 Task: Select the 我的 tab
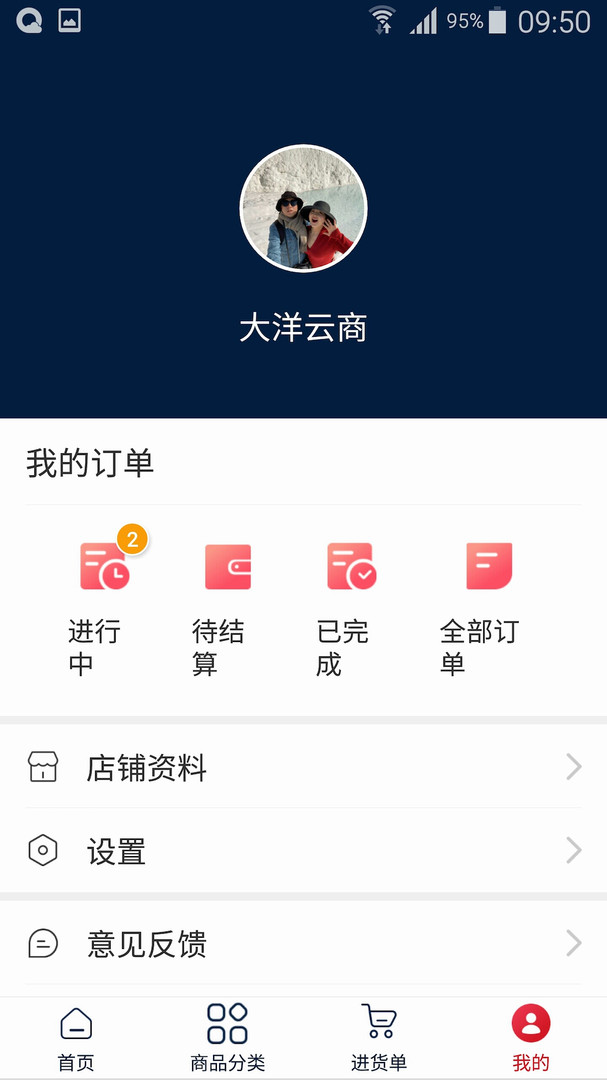531,1037
